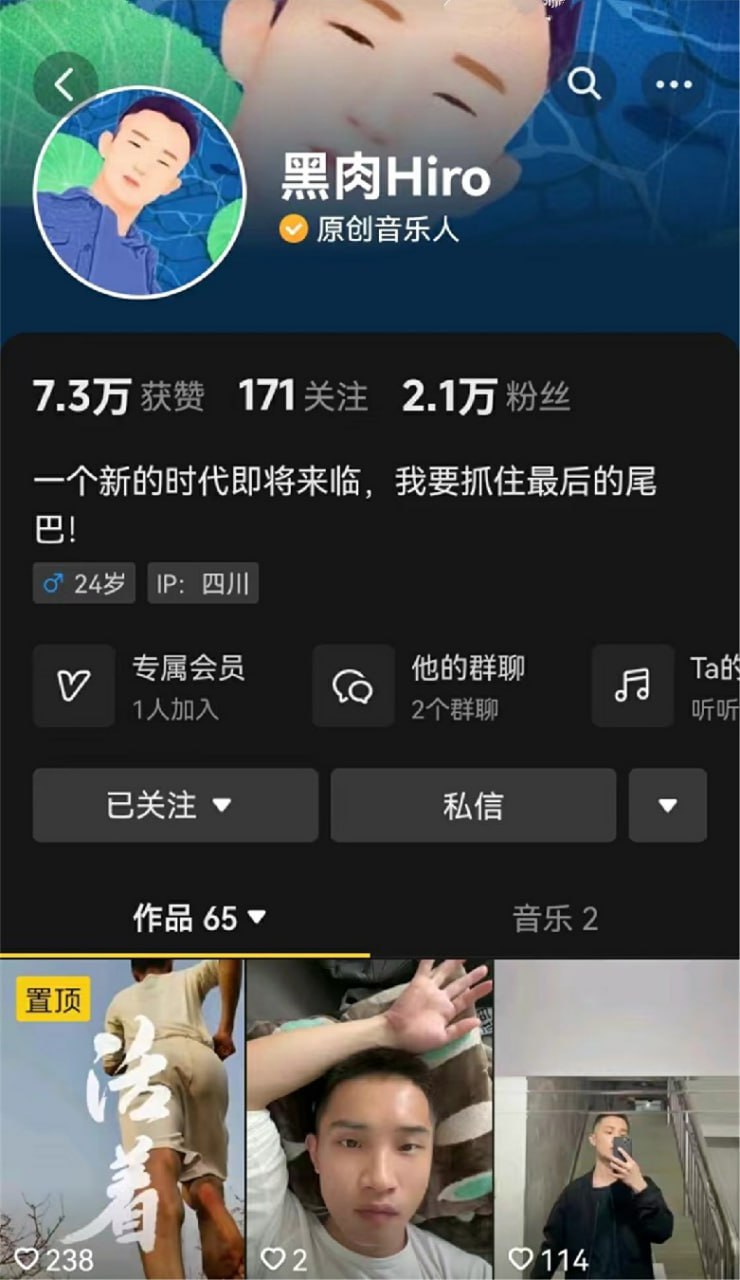Expand the arrow button beside 私信

668,805
